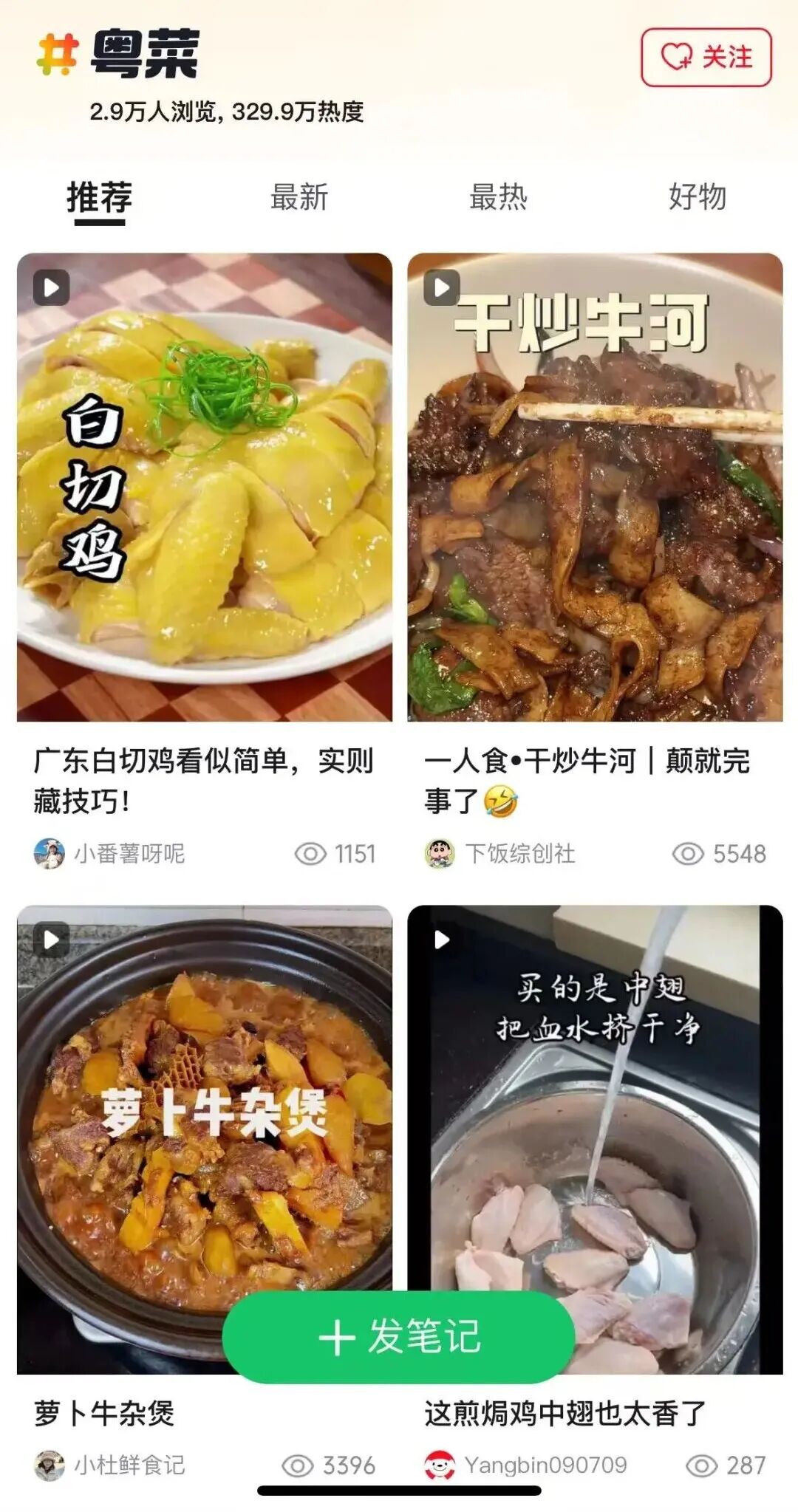This screenshot has height=1512, width=798.
Task: Select the 最热 tab
Action: tap(499, 198)
